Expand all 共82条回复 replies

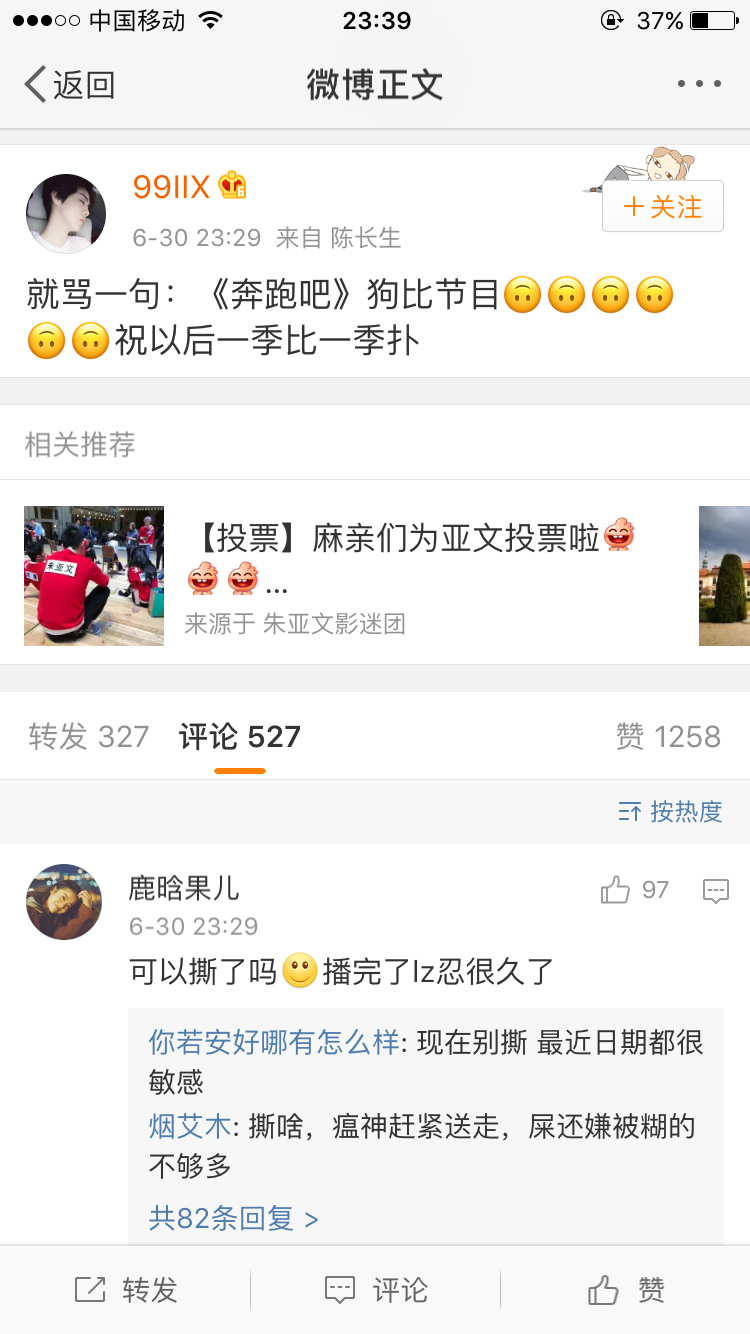[x=233, y=1218]
